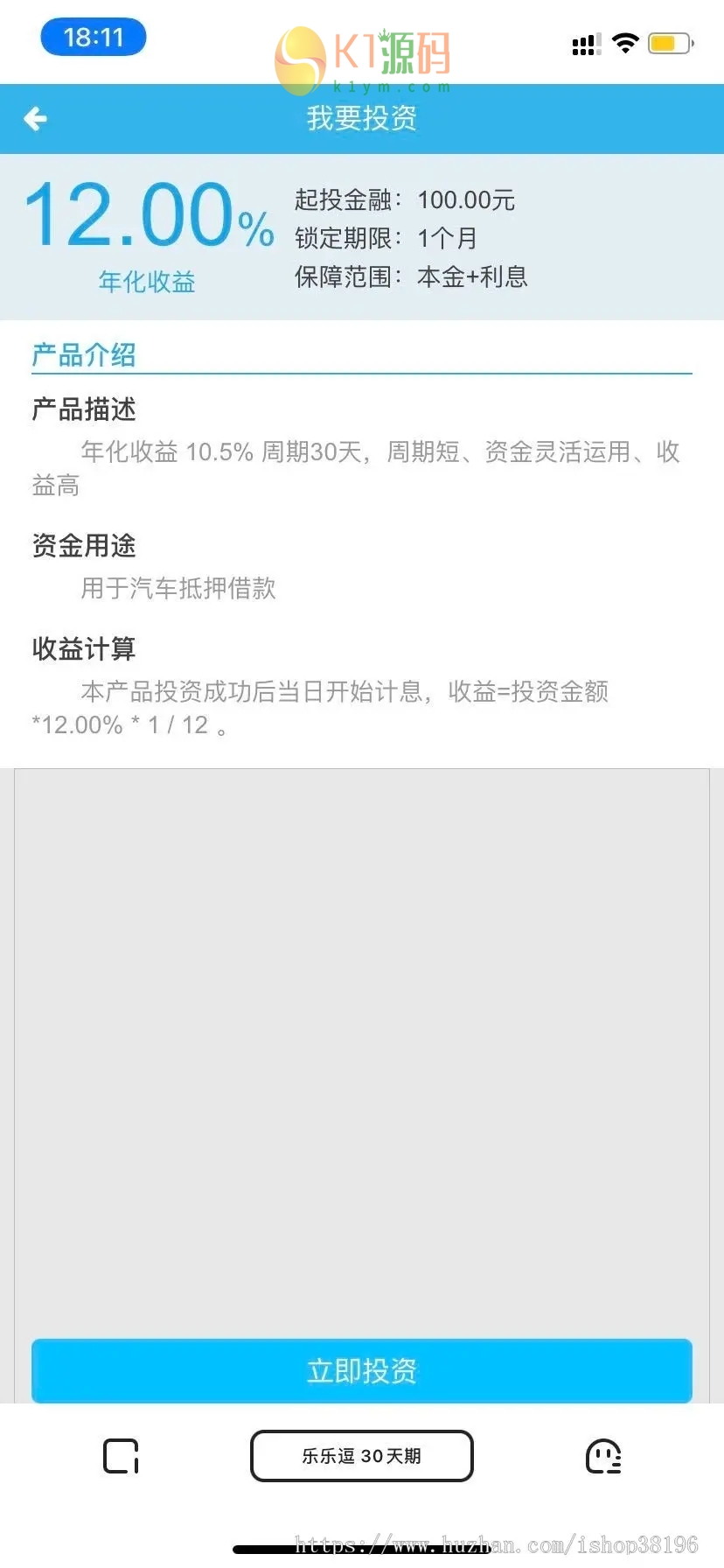Open the face menu icon in bottom bar
The height and width of the screenshot is (1568, 724).
point(602,1456)
